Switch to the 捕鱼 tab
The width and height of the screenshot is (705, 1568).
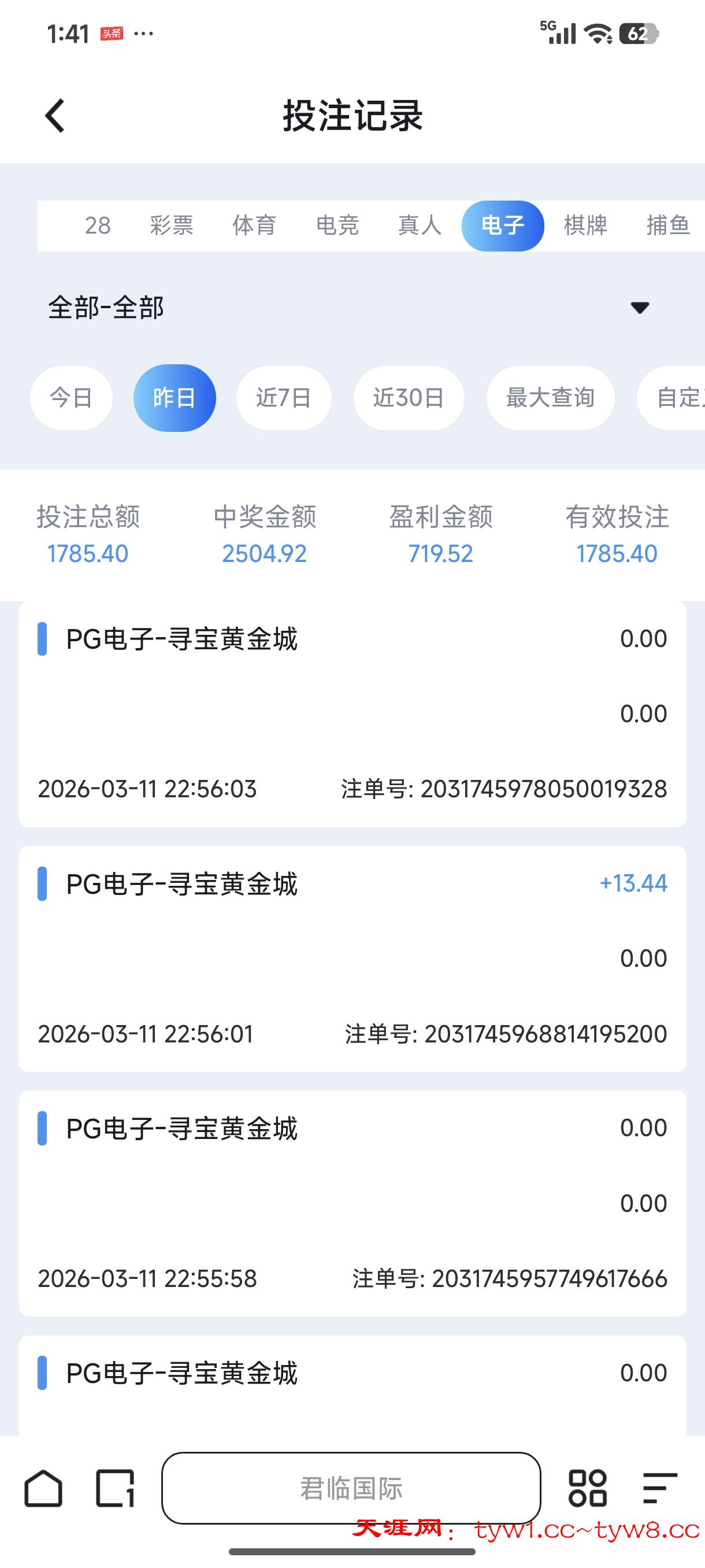coord(668,226)
